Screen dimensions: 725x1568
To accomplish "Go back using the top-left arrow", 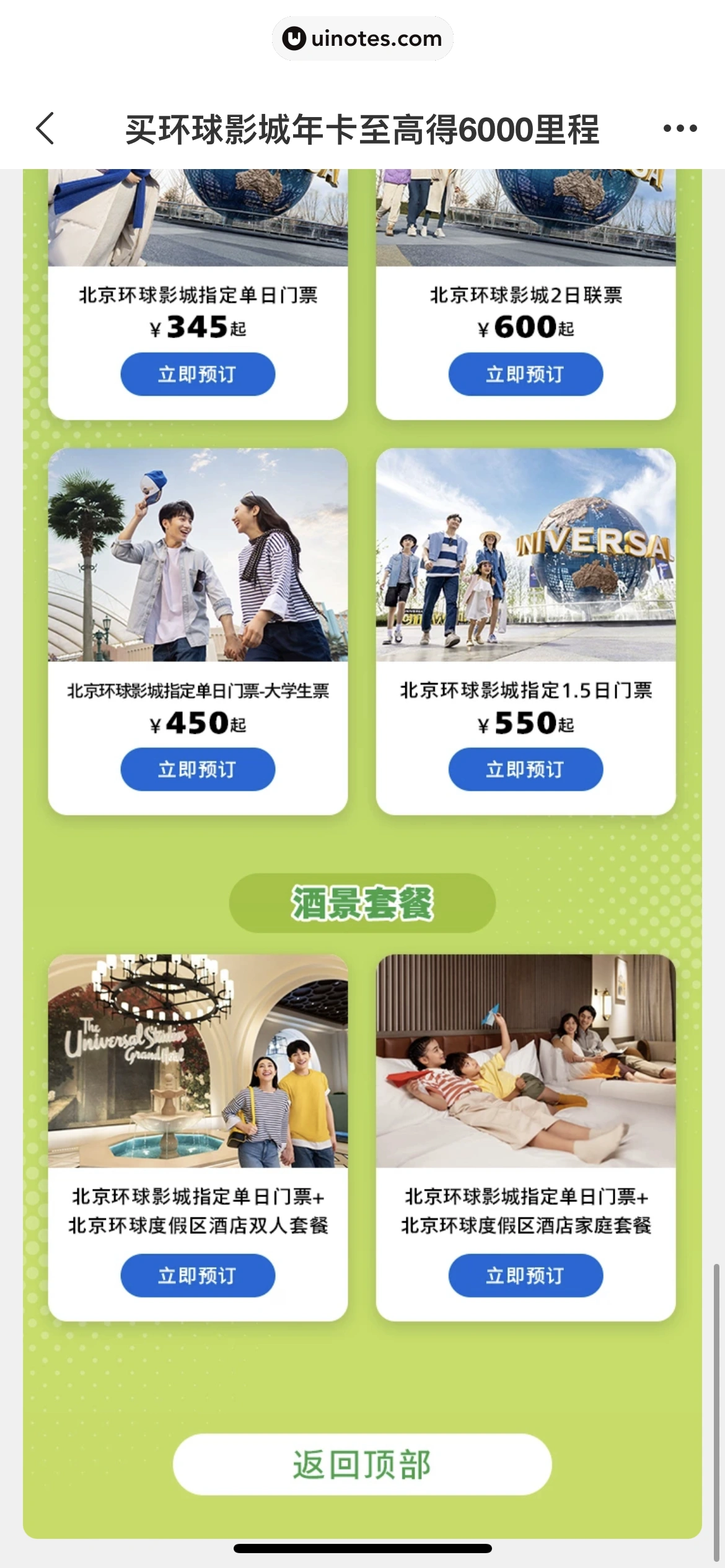I will click(x=45, y=129).
